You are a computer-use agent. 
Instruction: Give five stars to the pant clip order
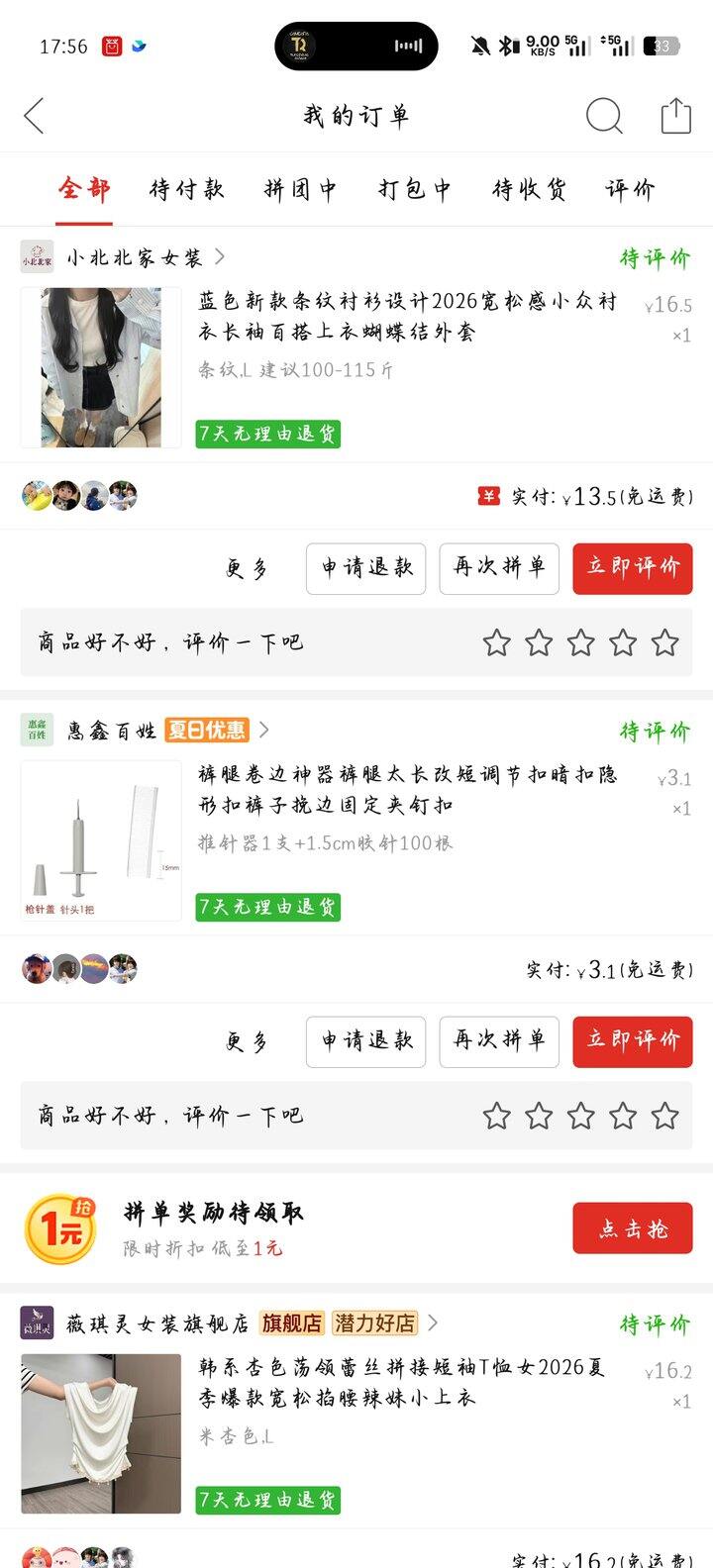pyautogui.click(x=664, y=1115)
